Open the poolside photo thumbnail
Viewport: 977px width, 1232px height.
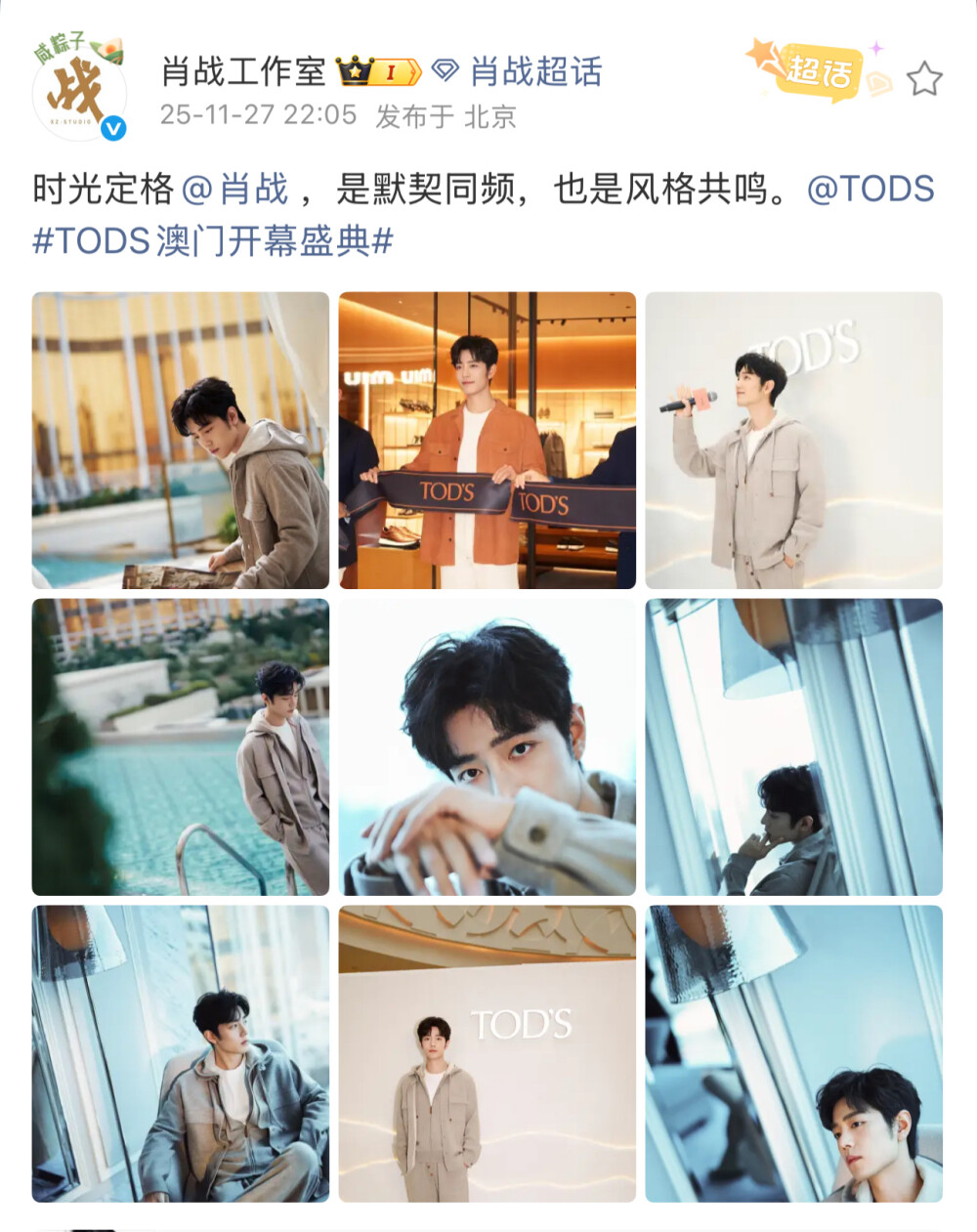click(181, 745)
